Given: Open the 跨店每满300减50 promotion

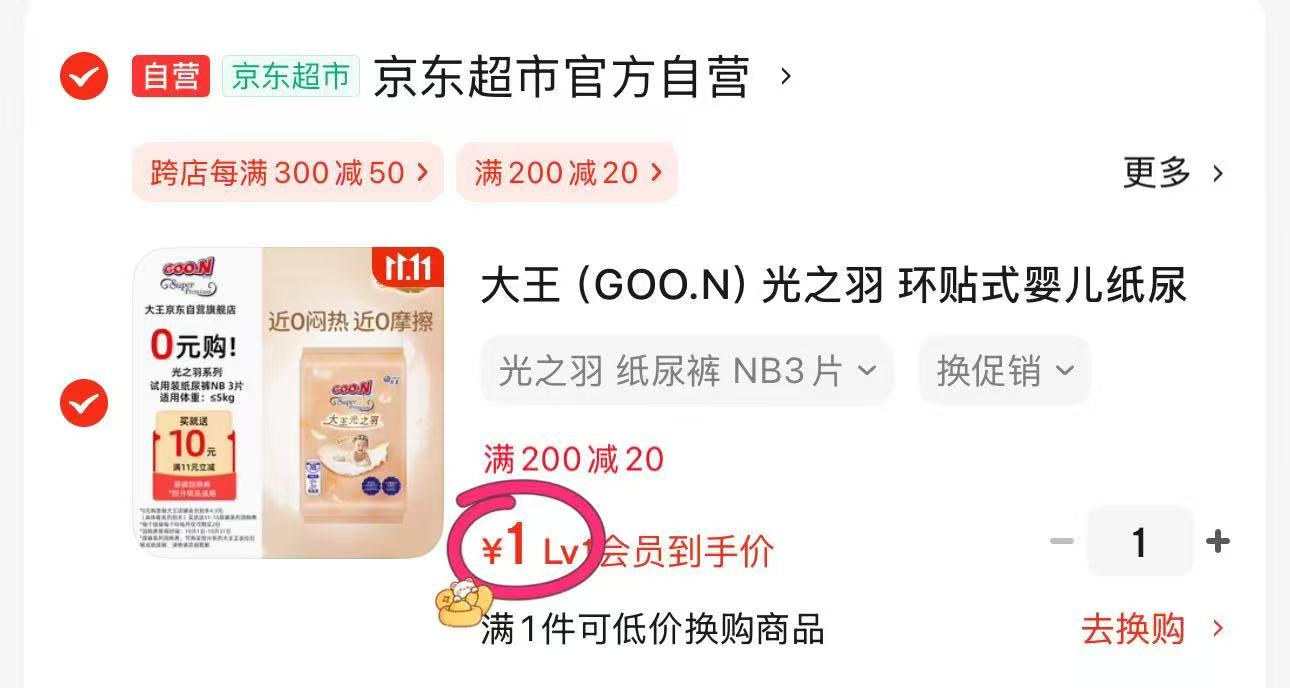Looking at the screenshot, I should 289,172.
